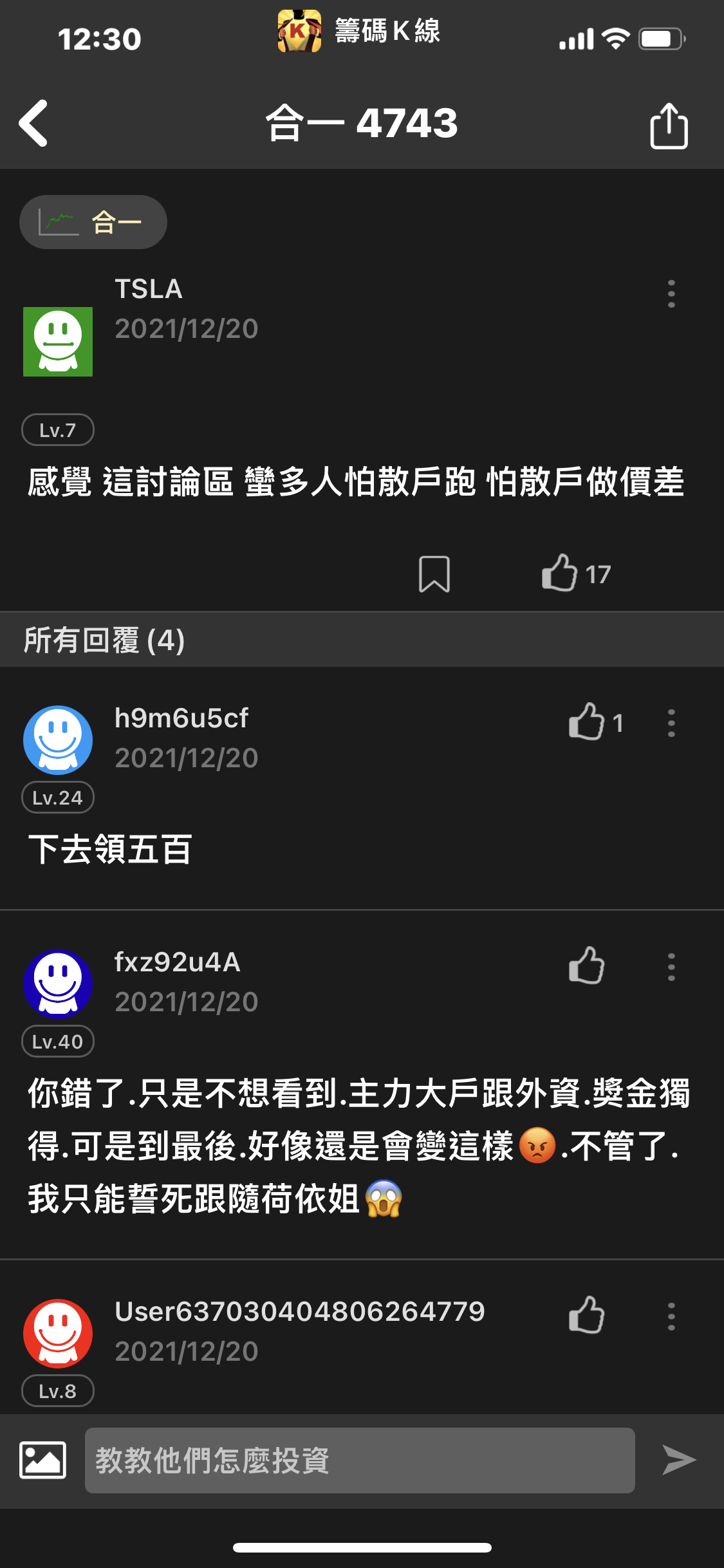
Task: Bookmark TSLA's post
Action: point(434,574)
